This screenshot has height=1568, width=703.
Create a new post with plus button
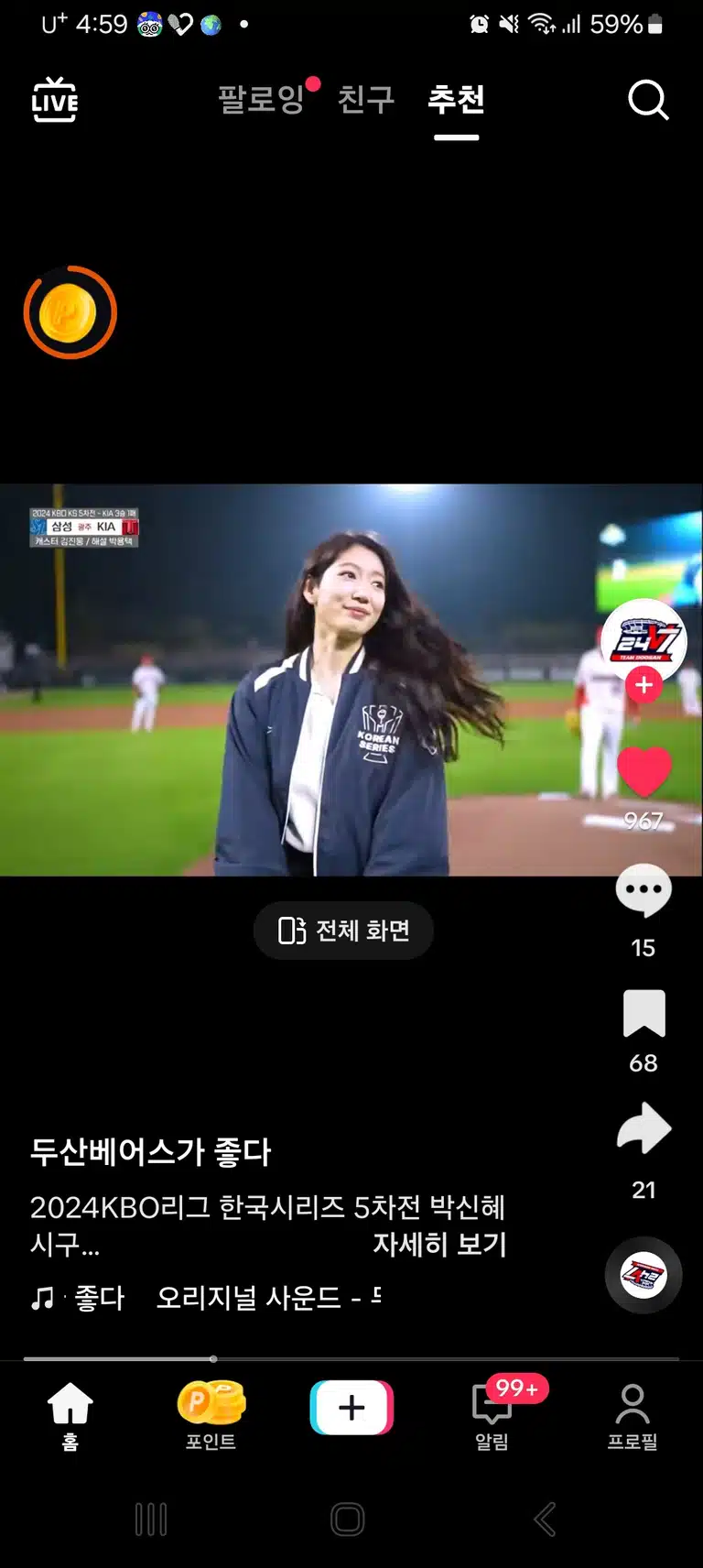(351, 1407)
